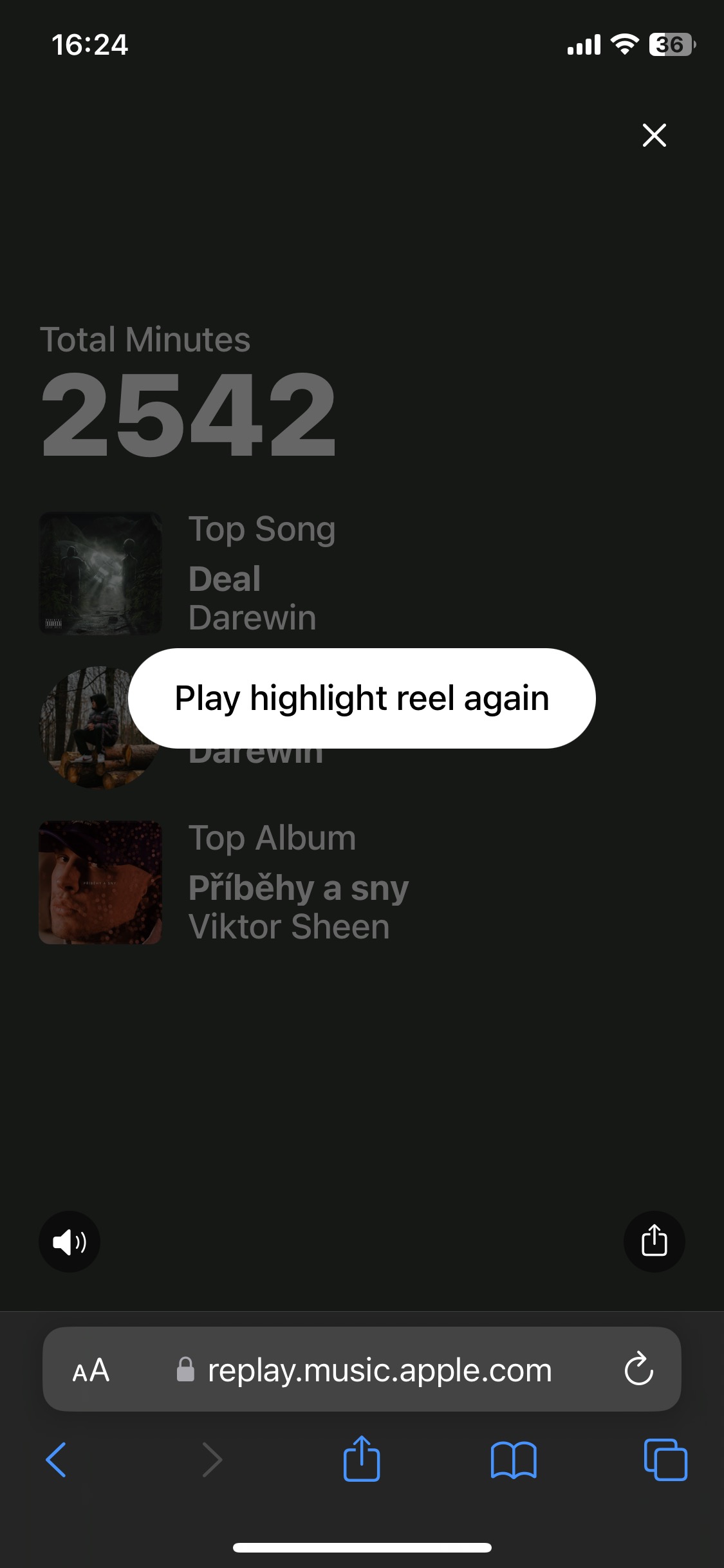Show all open Safari tabs
Viewport: 724px width, 1568px height.
[x=665, y=1460]
